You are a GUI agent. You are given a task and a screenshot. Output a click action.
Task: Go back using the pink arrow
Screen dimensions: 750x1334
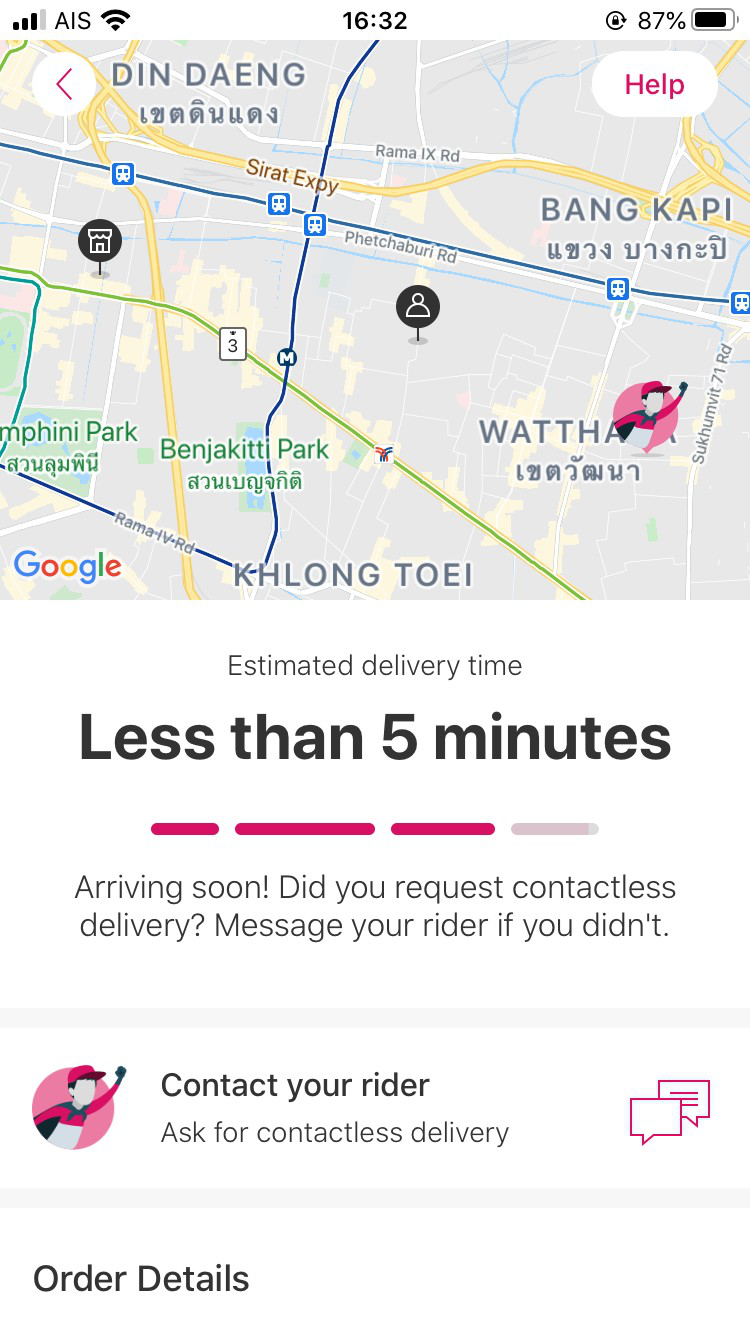click(64, 85)
